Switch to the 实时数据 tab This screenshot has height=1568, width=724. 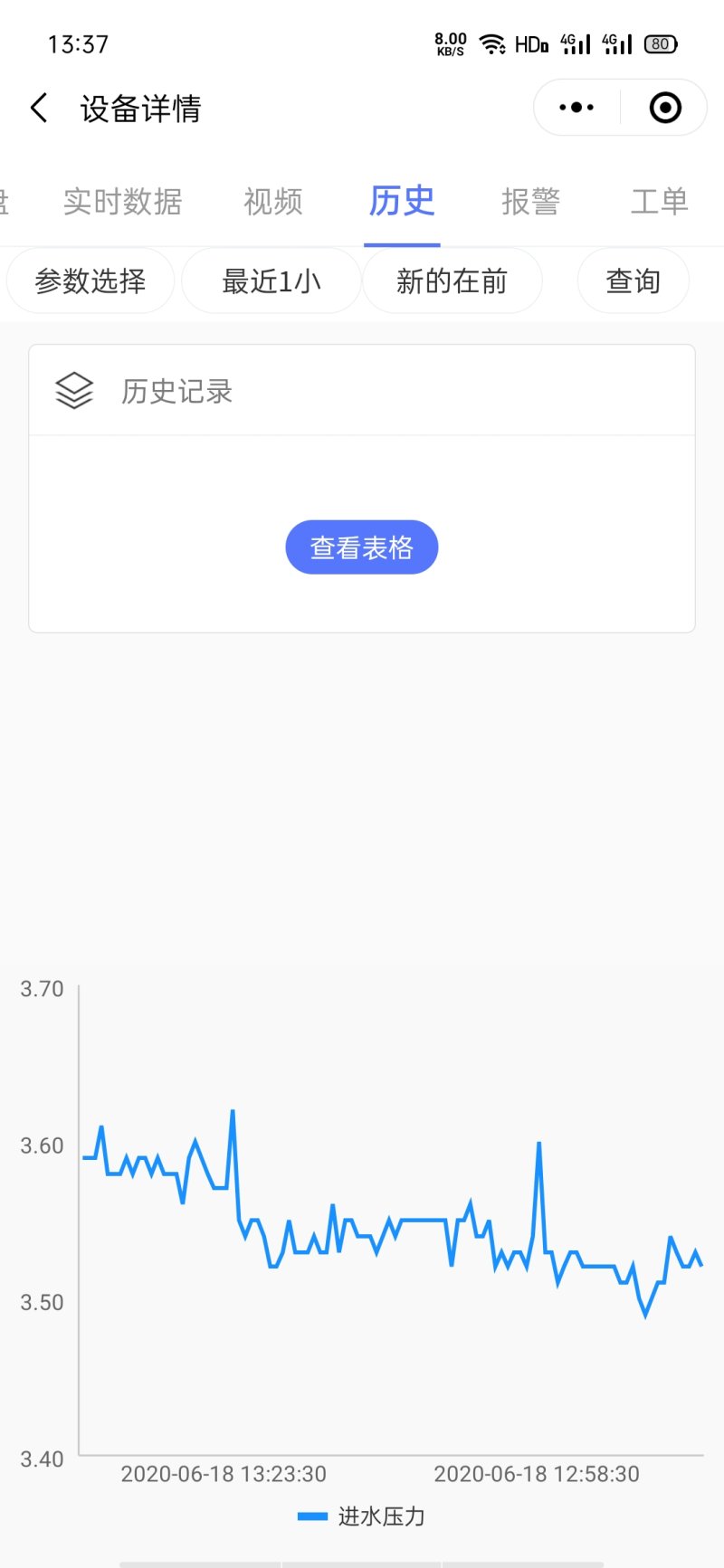pos(123,201)
